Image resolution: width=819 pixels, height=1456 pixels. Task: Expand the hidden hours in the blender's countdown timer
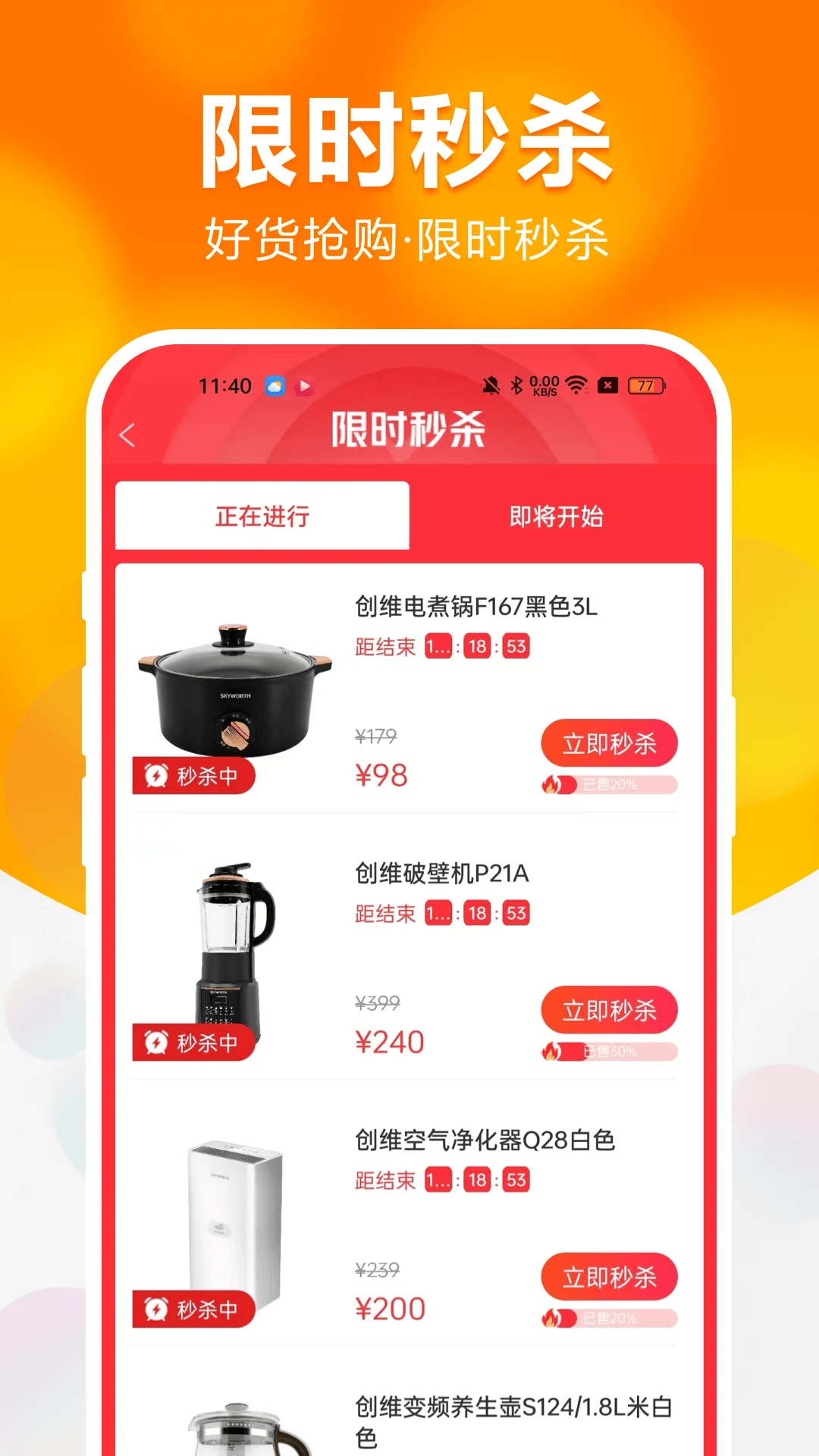click(x=437, y=914)
